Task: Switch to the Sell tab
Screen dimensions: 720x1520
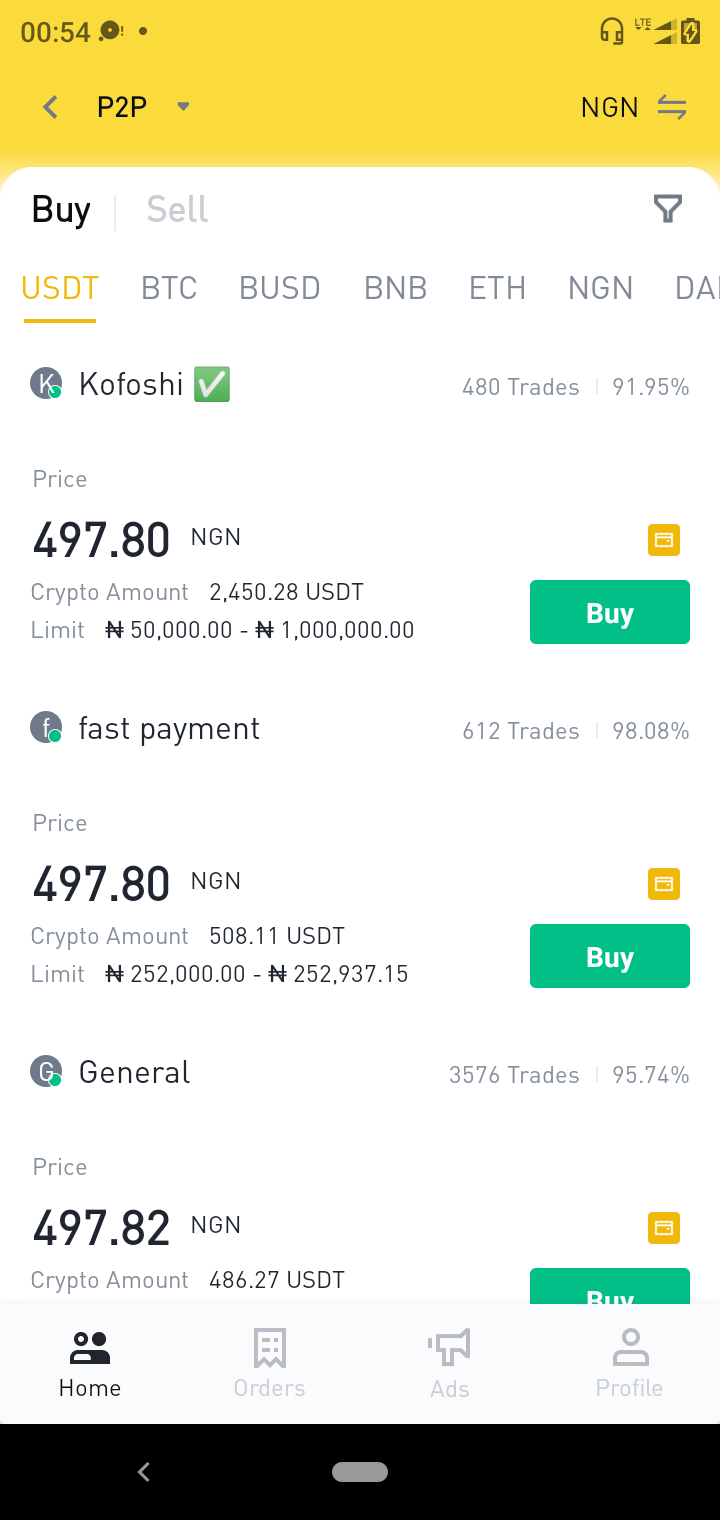Action: (x=177, y=209)
